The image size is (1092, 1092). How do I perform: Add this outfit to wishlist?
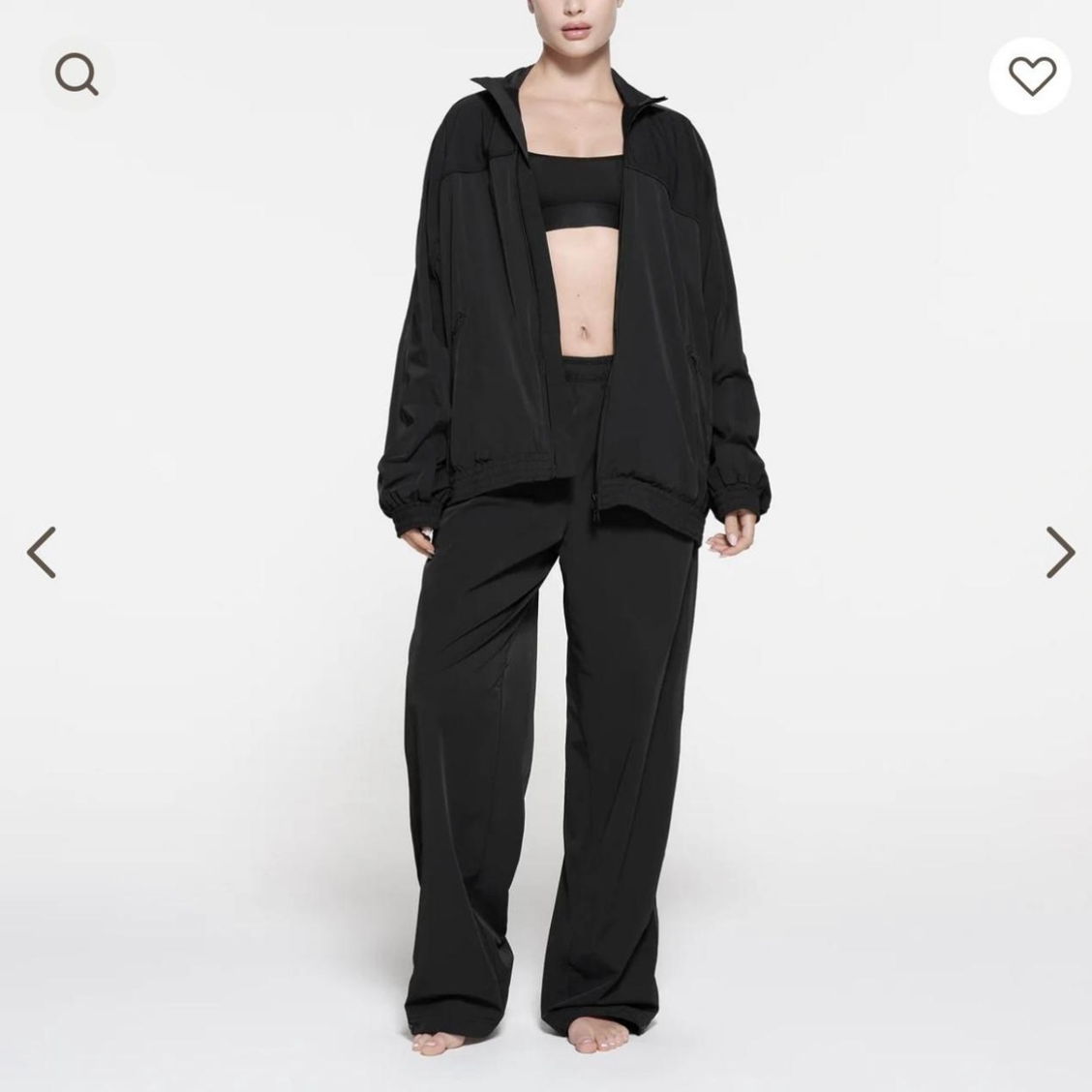(x=1032, y=75)
